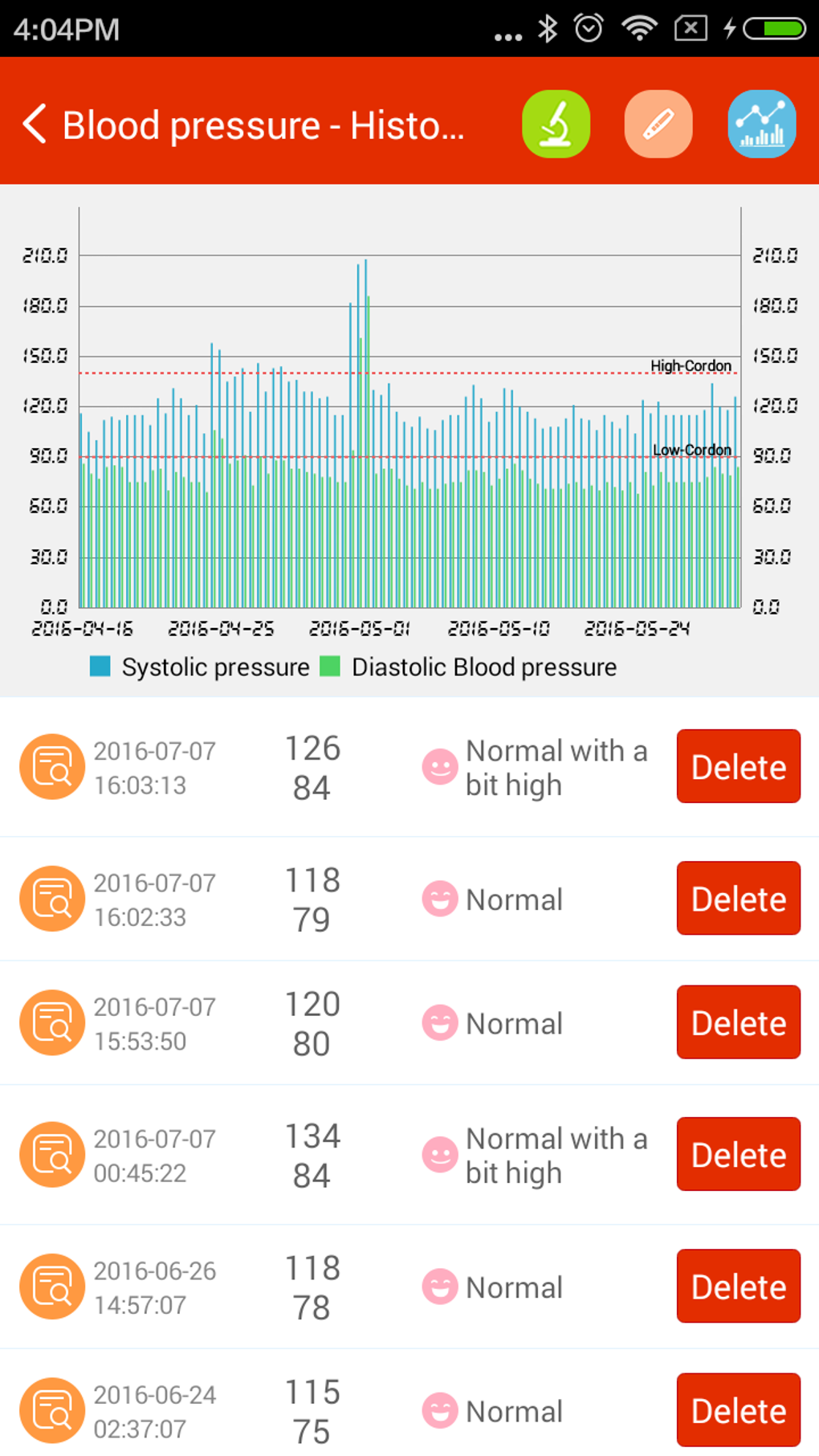Open the record from 2016-06-24 02:37:07
The image size is (819, 1456).
tap(52, 1410)
